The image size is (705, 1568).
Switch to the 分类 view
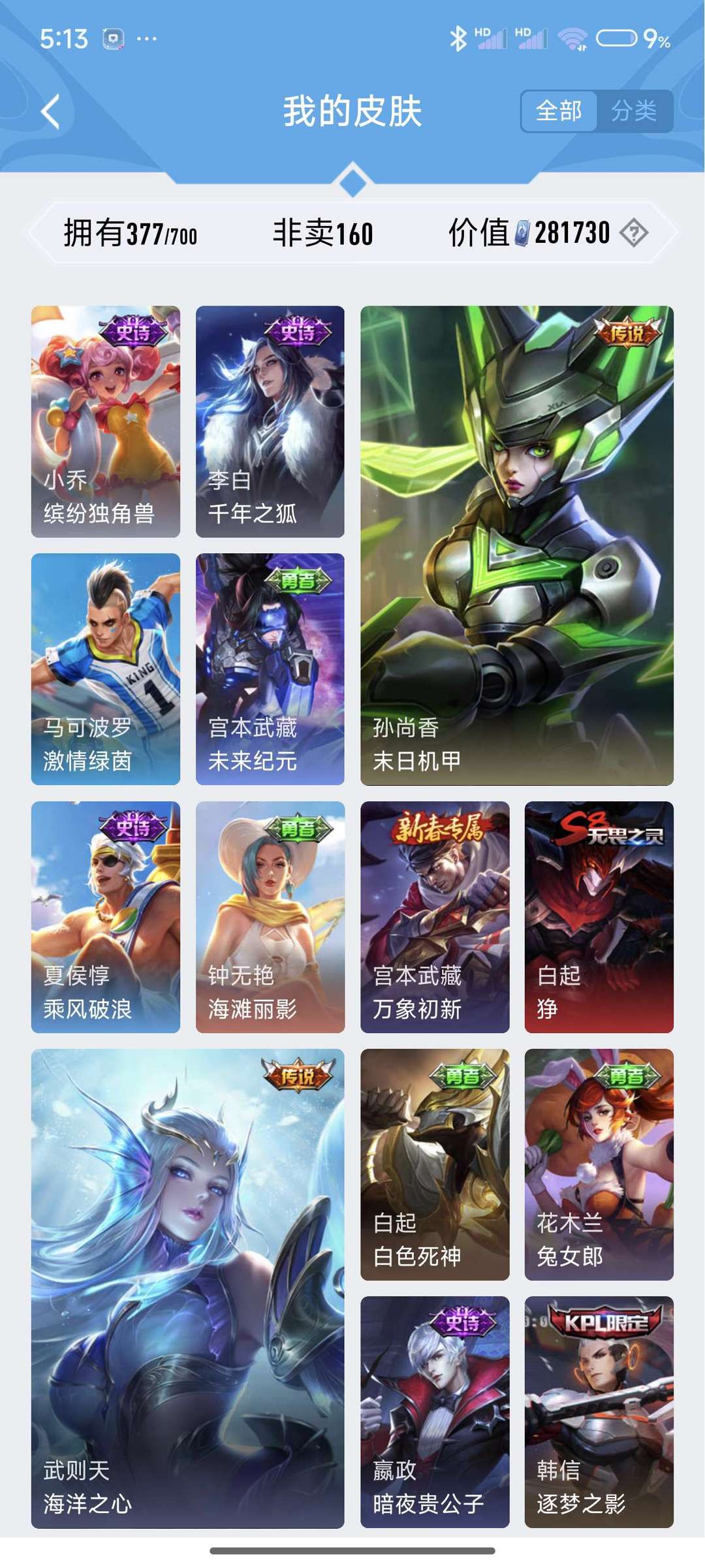pyautogui.click(x=634, y=111)
